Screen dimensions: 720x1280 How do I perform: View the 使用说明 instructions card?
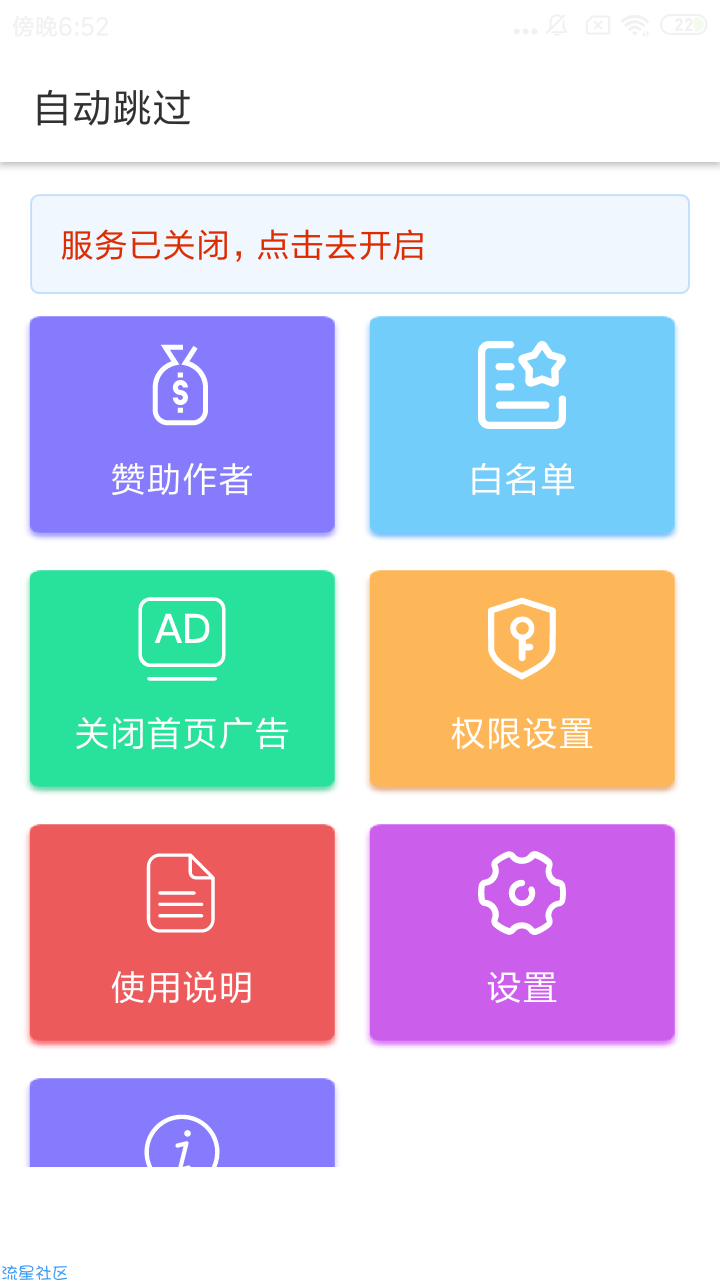182,933
